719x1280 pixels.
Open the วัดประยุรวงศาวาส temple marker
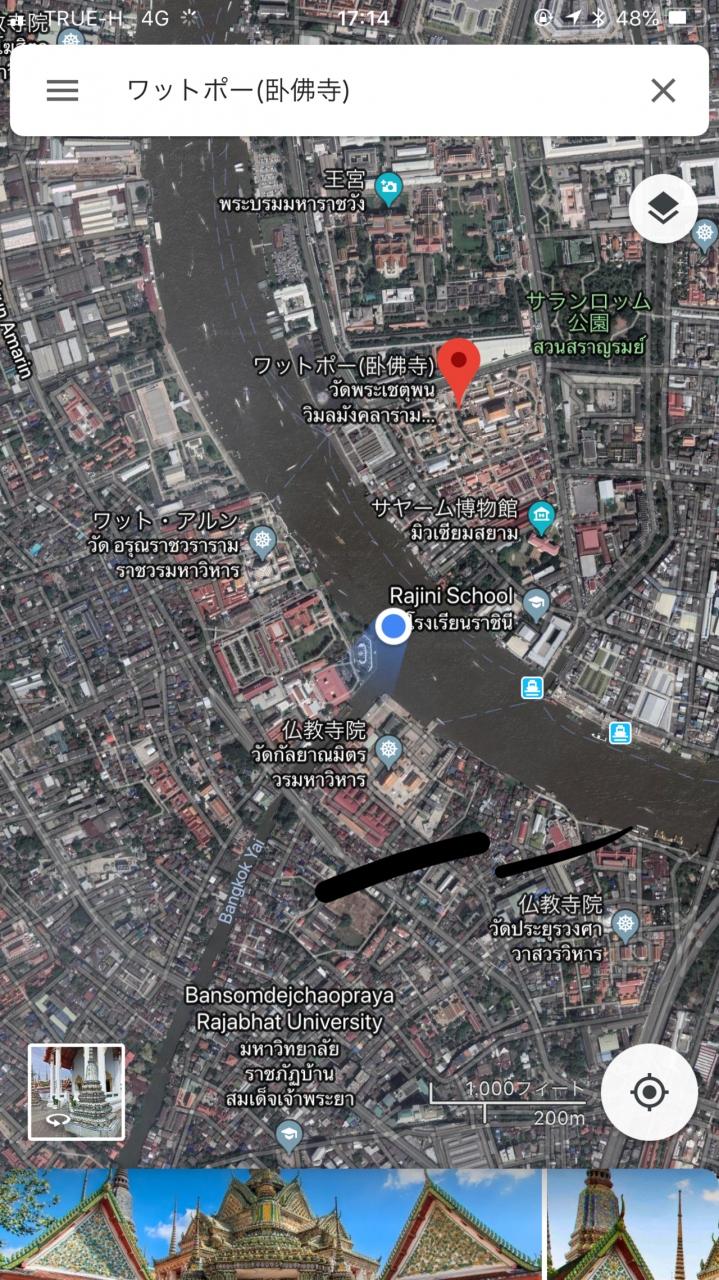(625, 923)
